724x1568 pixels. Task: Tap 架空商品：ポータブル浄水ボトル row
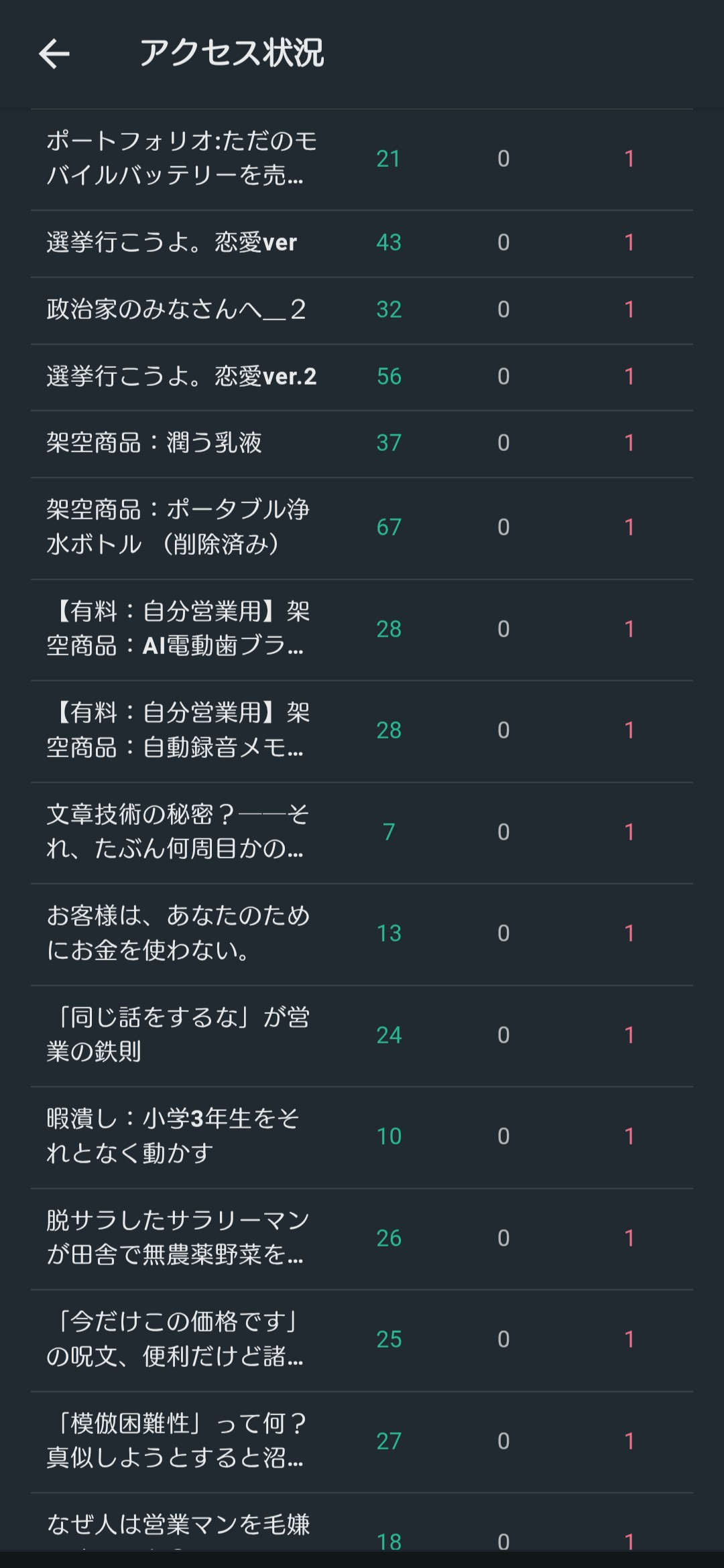click(178, 527)
